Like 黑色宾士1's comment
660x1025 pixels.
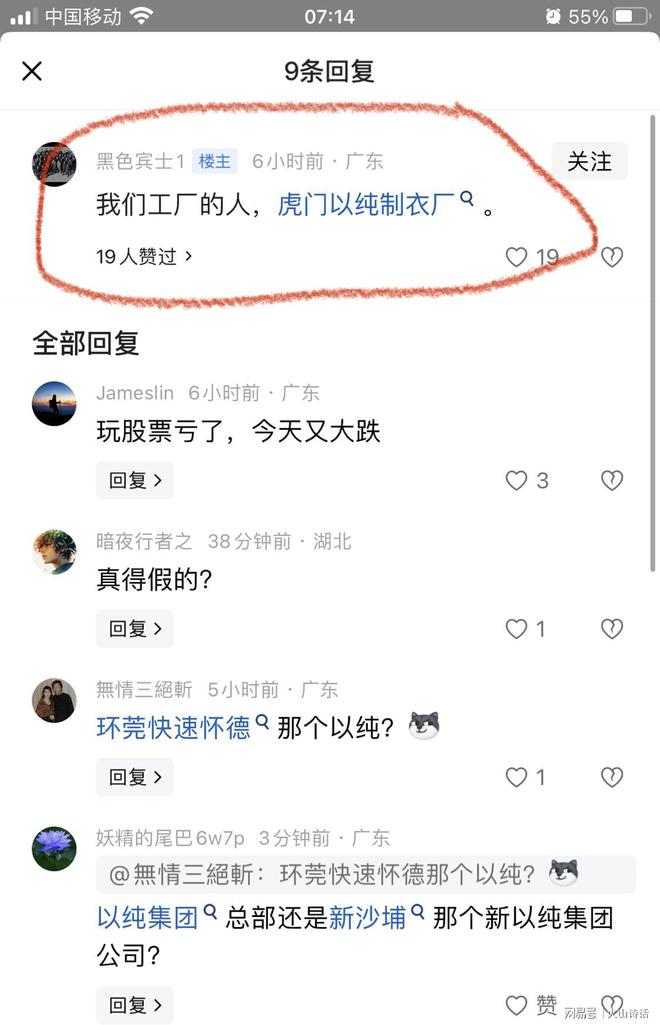(x=516, y=257)
